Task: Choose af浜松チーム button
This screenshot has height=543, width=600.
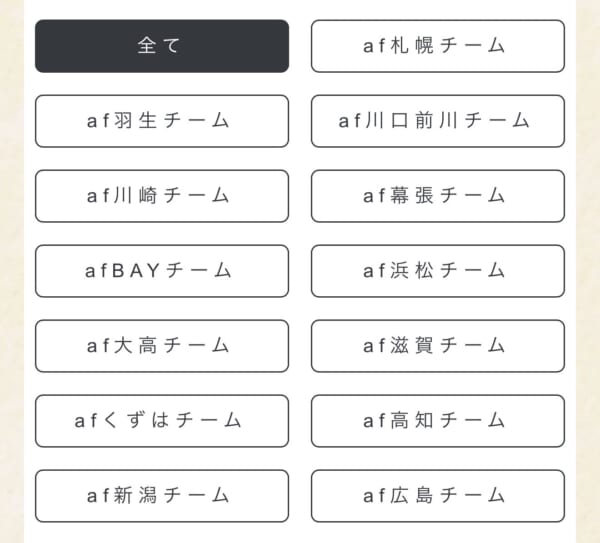Action: click(x=437, y=271)
